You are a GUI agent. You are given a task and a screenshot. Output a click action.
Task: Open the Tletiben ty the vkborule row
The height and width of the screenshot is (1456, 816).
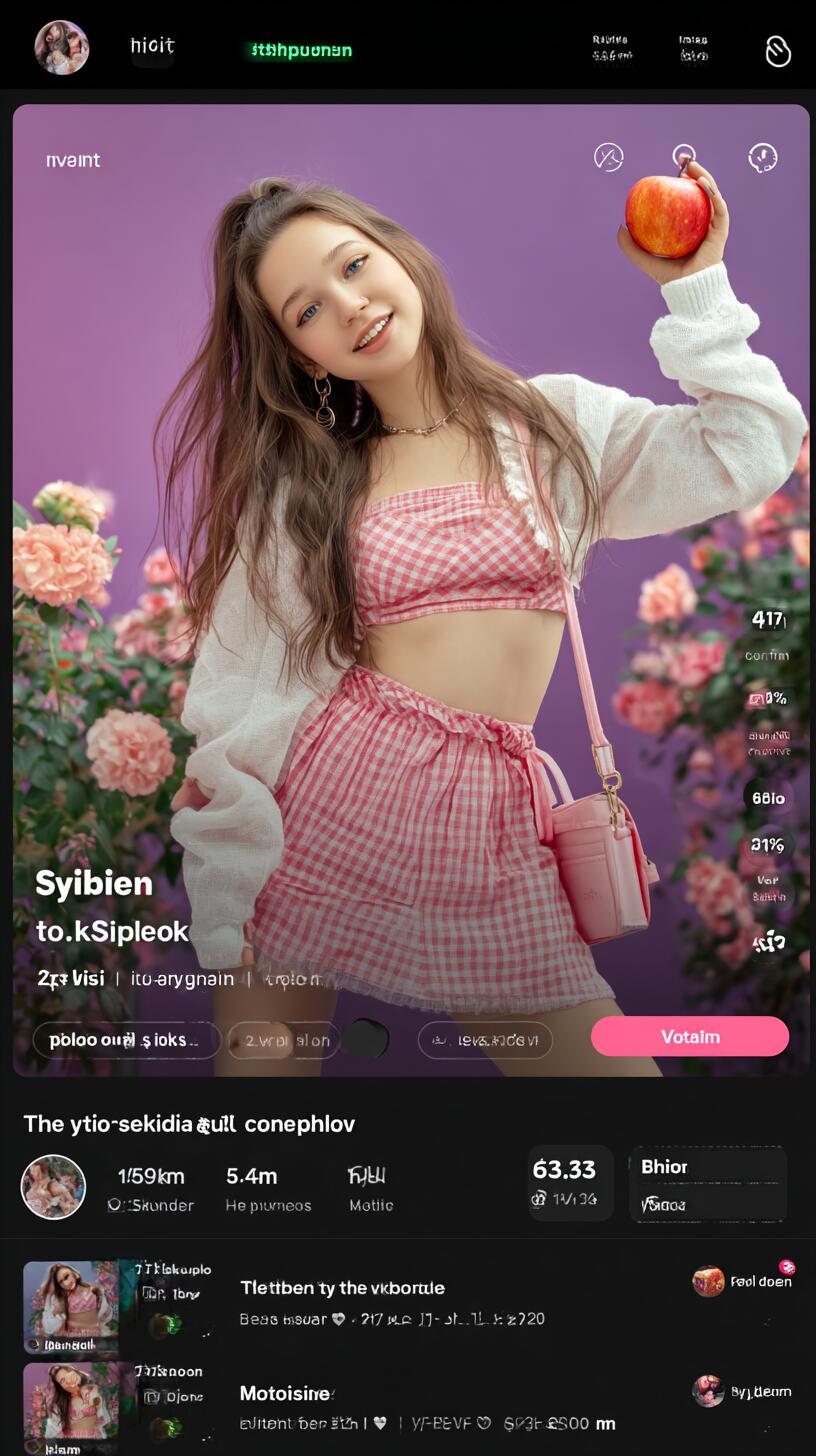[408, 1305]
